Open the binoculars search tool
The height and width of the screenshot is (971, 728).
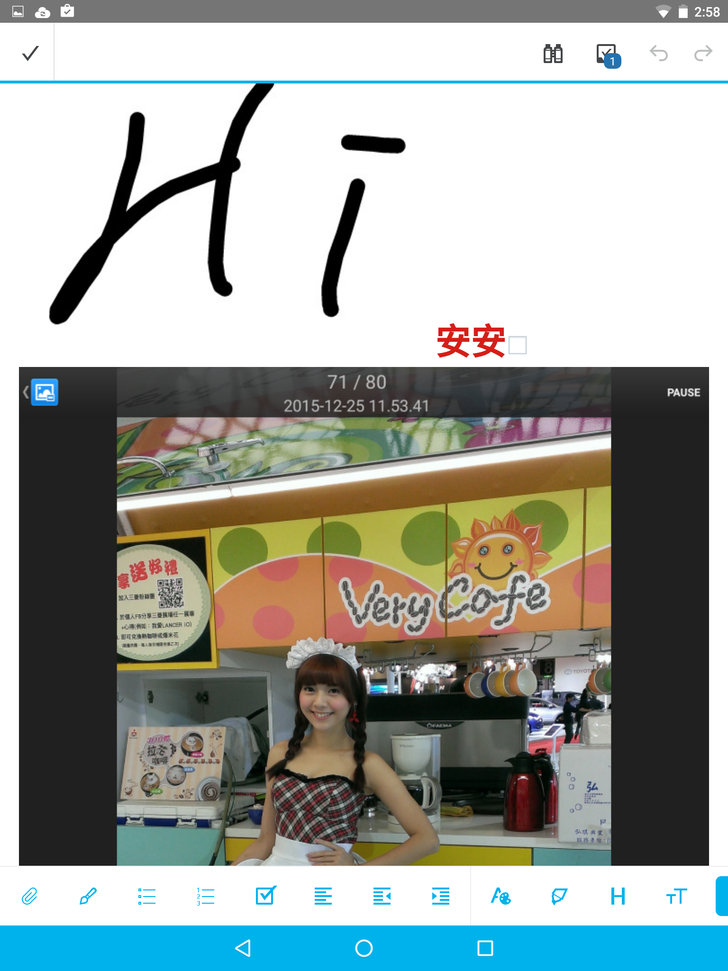click(553, 54)
